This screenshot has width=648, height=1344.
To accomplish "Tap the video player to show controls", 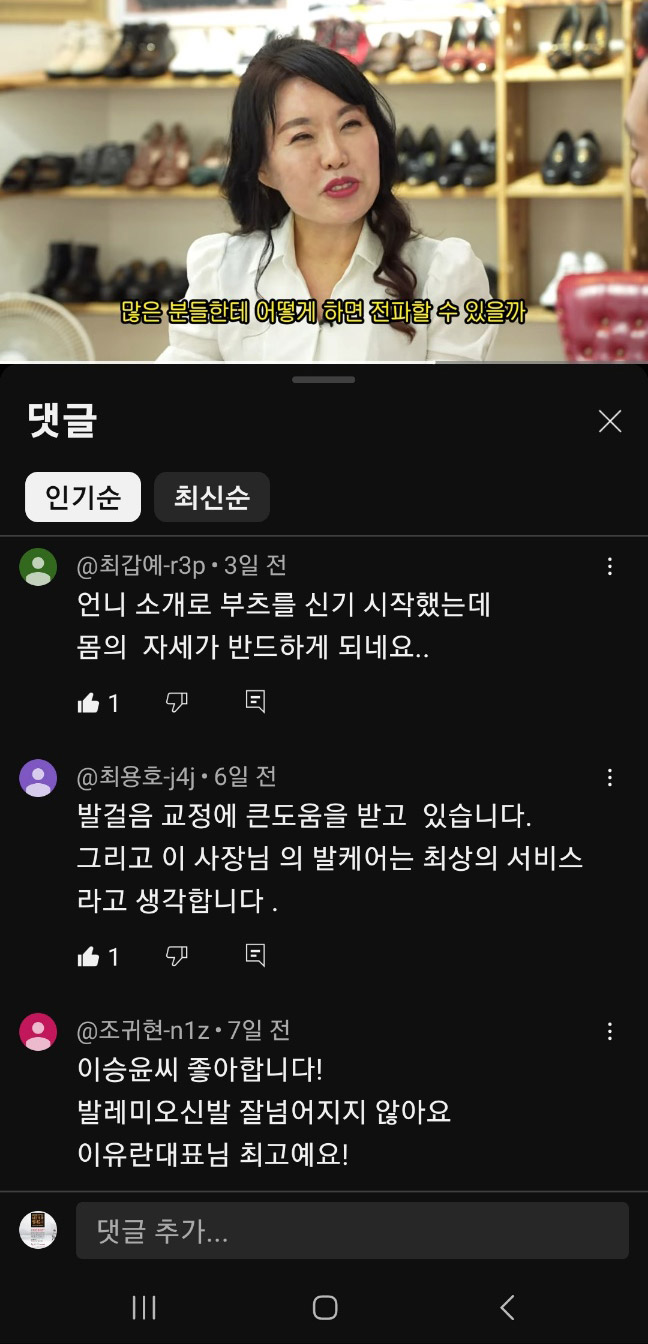I will 324,180.
